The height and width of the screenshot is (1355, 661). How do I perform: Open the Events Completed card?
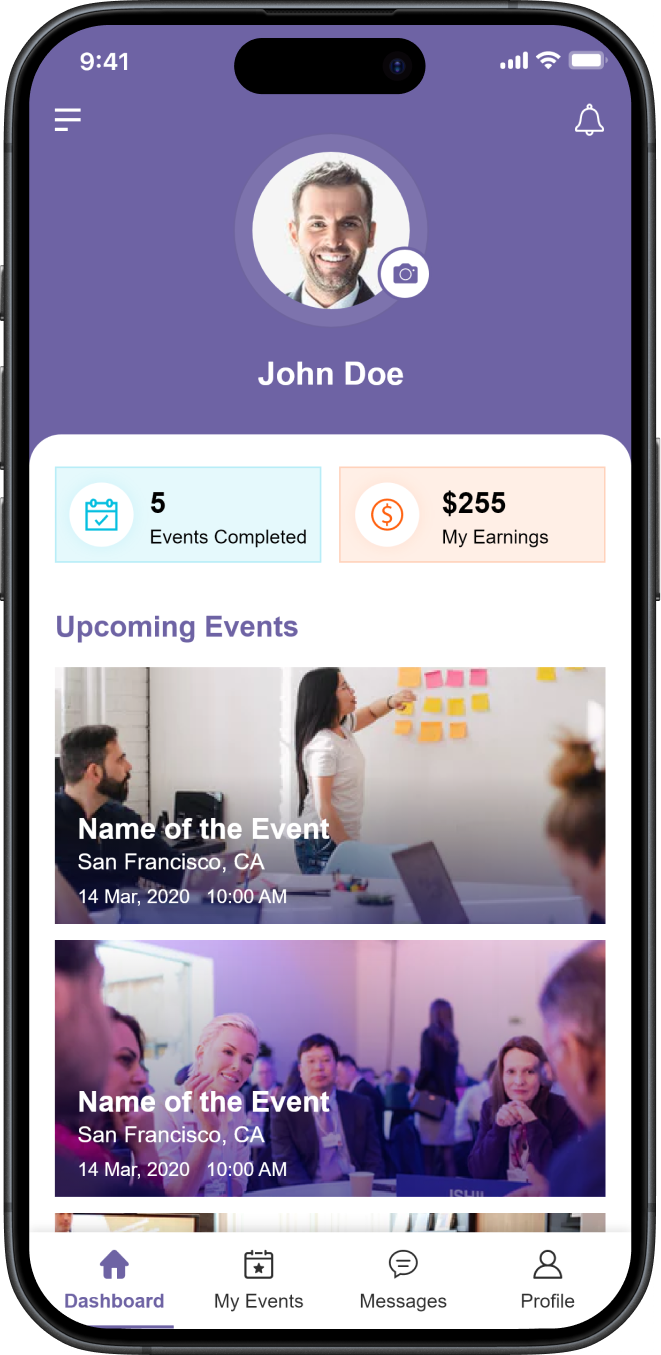pyautogui.click(x=188, y=515)
